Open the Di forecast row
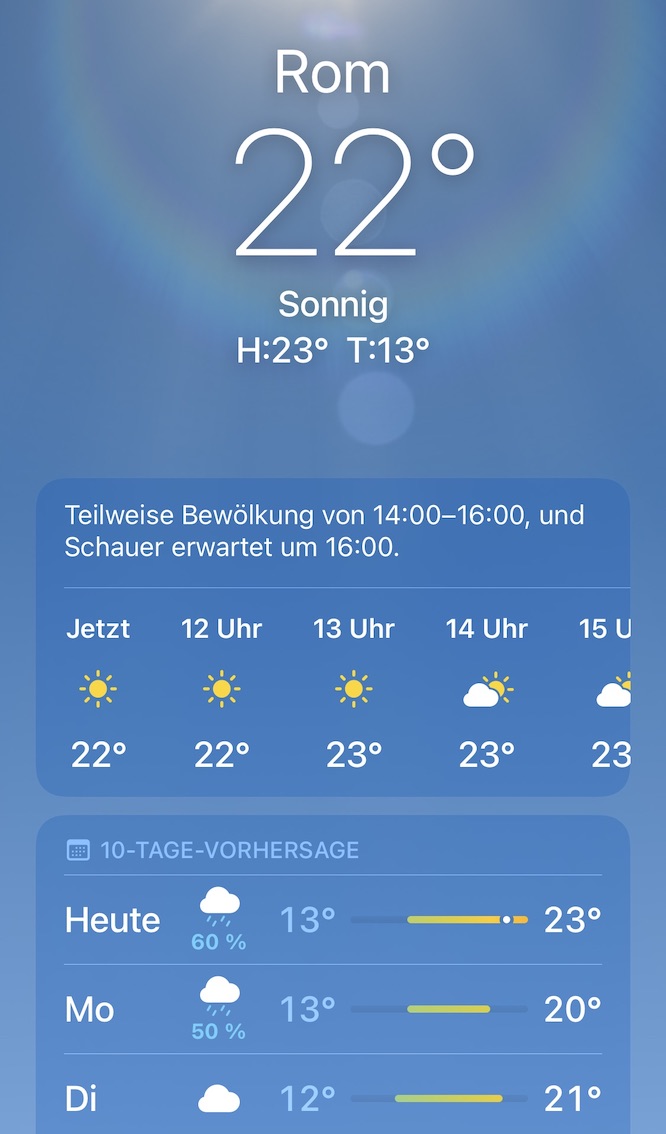 [x=333, y=1099]
